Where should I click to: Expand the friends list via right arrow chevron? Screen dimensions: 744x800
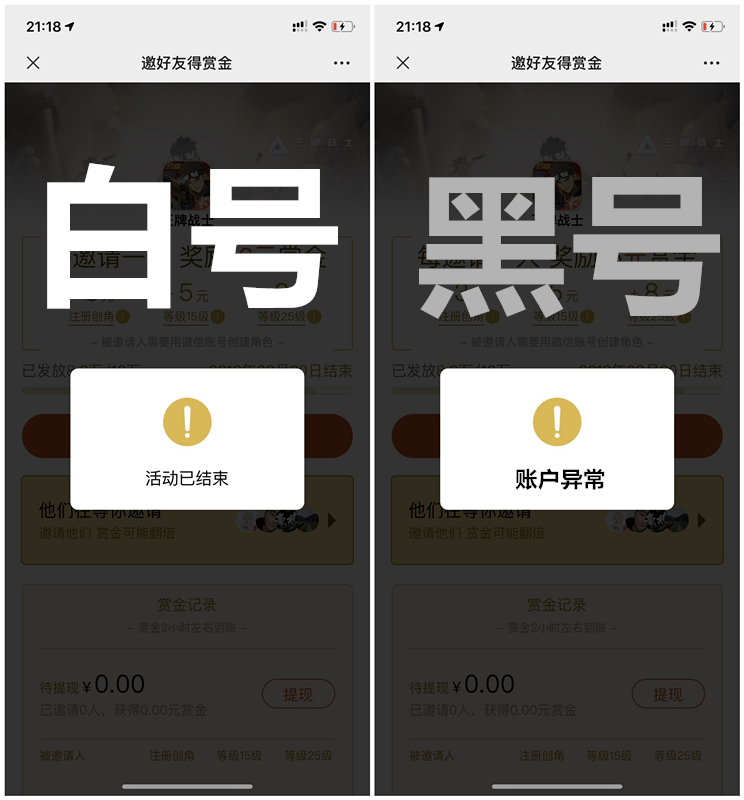[334, 521]
